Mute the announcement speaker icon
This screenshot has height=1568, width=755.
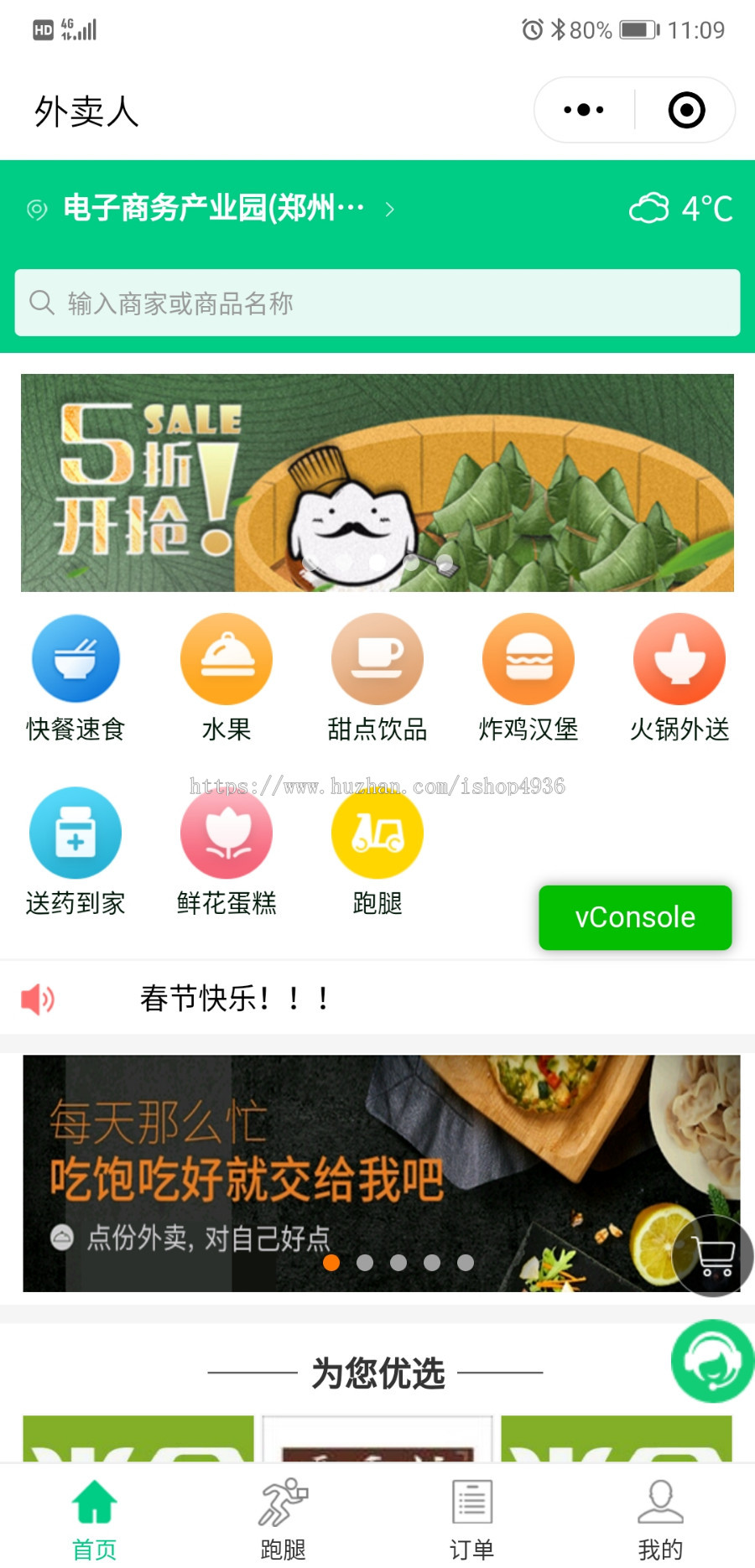pyautogui.click(x=38, y=998)
